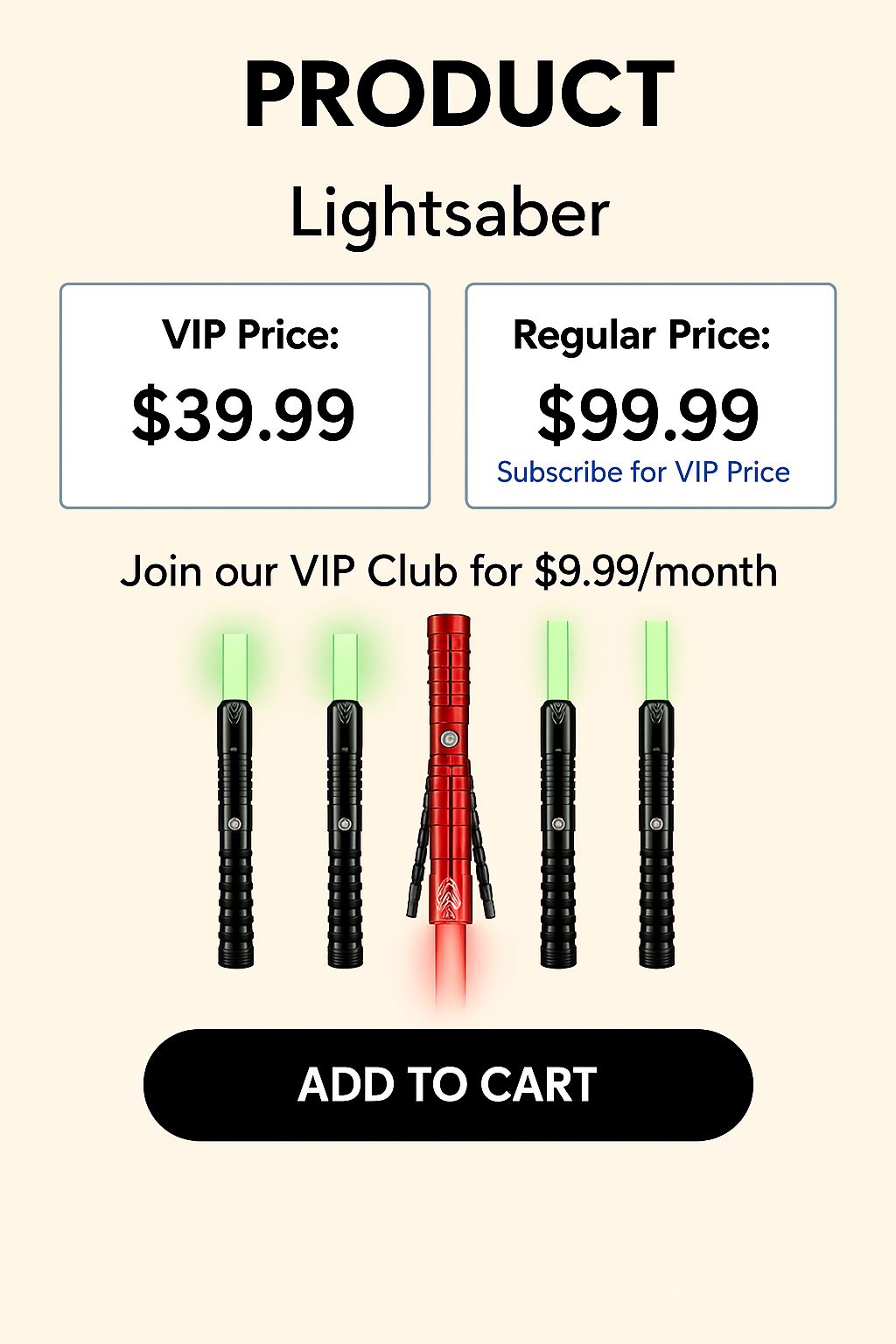This screenshot has width=896, height=1344.
Task: Select the VIP Price $39.99 option
Action: (244, 395)
